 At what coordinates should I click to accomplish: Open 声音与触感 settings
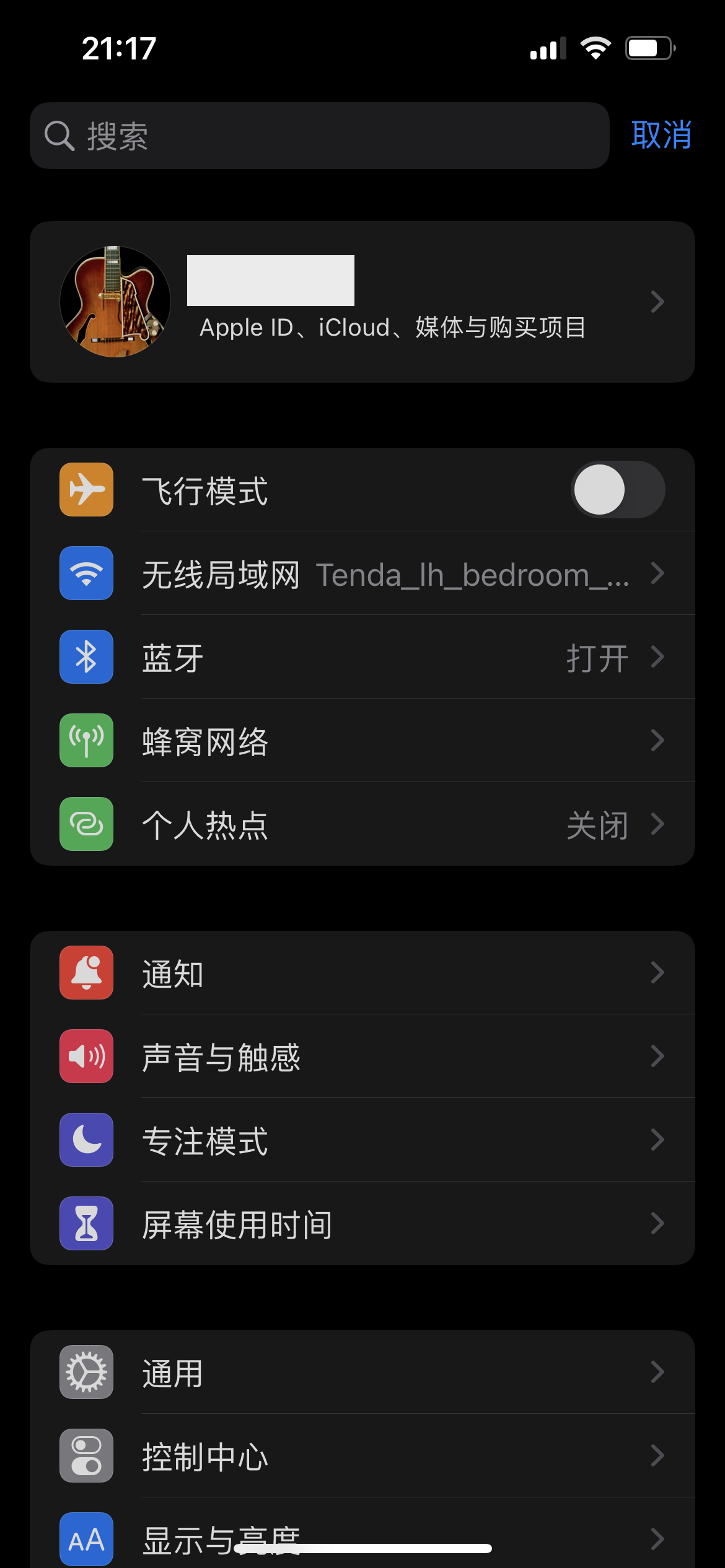pyautogui.click(x=362, y=1056)
